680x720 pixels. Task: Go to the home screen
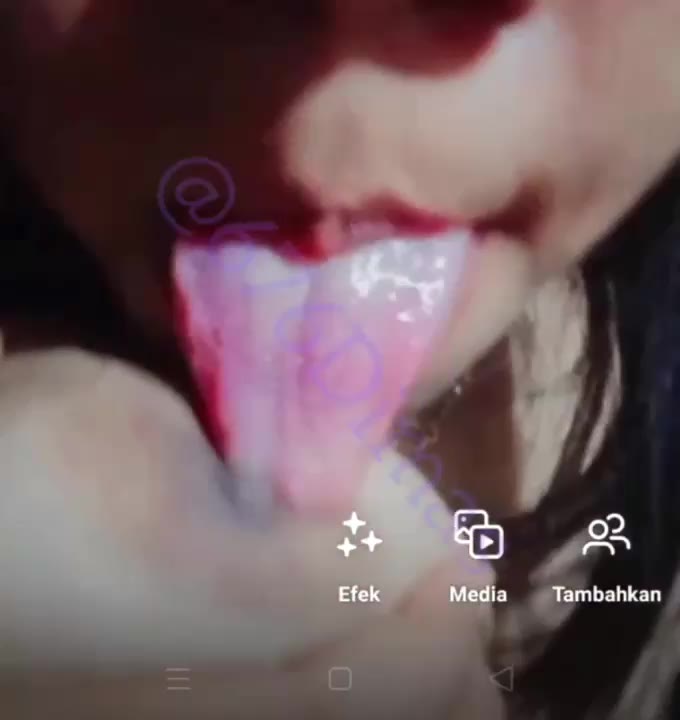340,679
